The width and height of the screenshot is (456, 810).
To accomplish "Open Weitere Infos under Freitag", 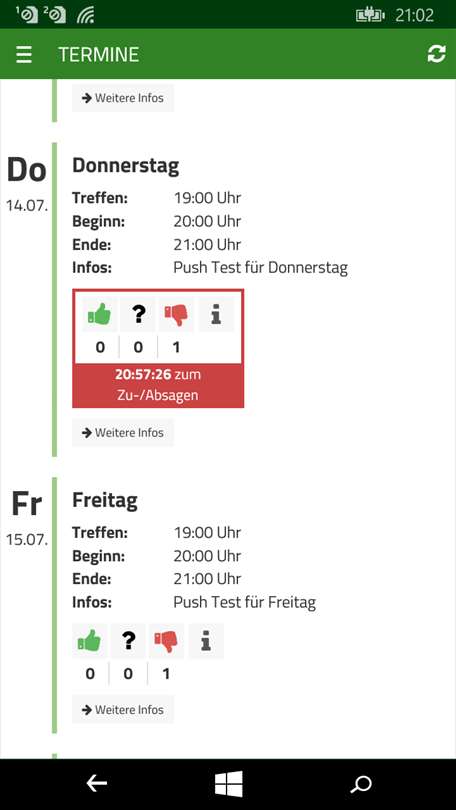I will coord(123,709).
